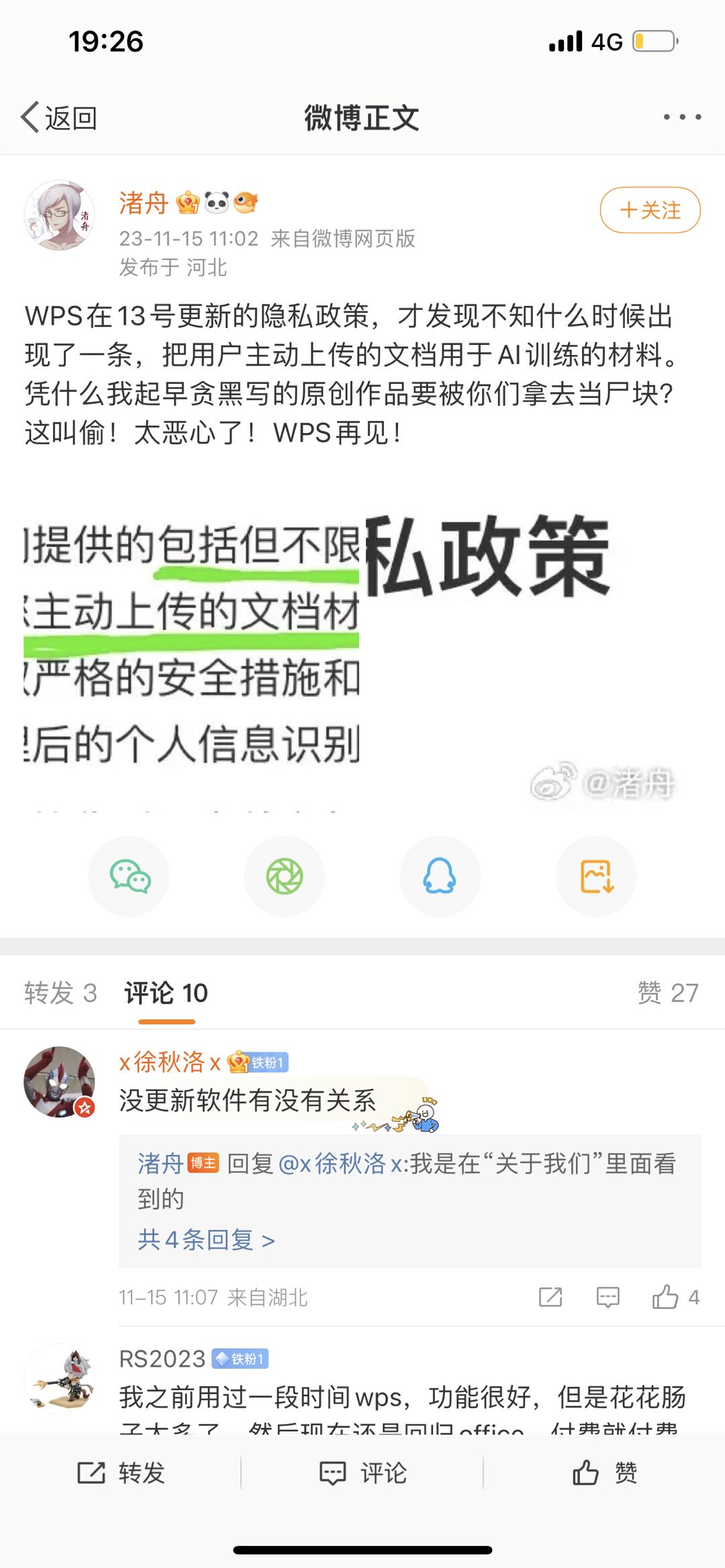The height and width of the screenshot is (1568, 725).
Task: Tap the bottom 转发 button
Action: 121,1473
